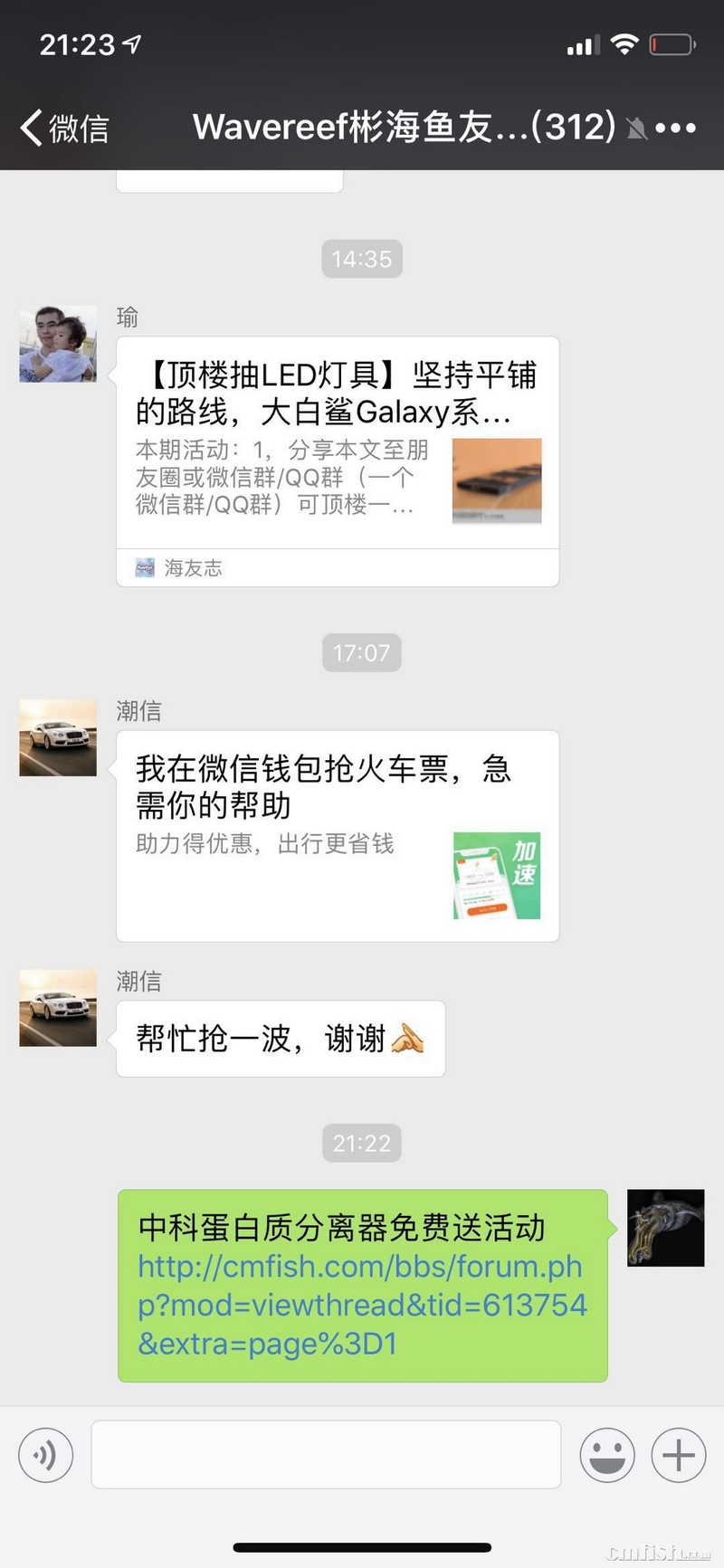Open the 顶楼抽LED灯具 article card
Viewport: 724px width, 1568px height.
338,443
